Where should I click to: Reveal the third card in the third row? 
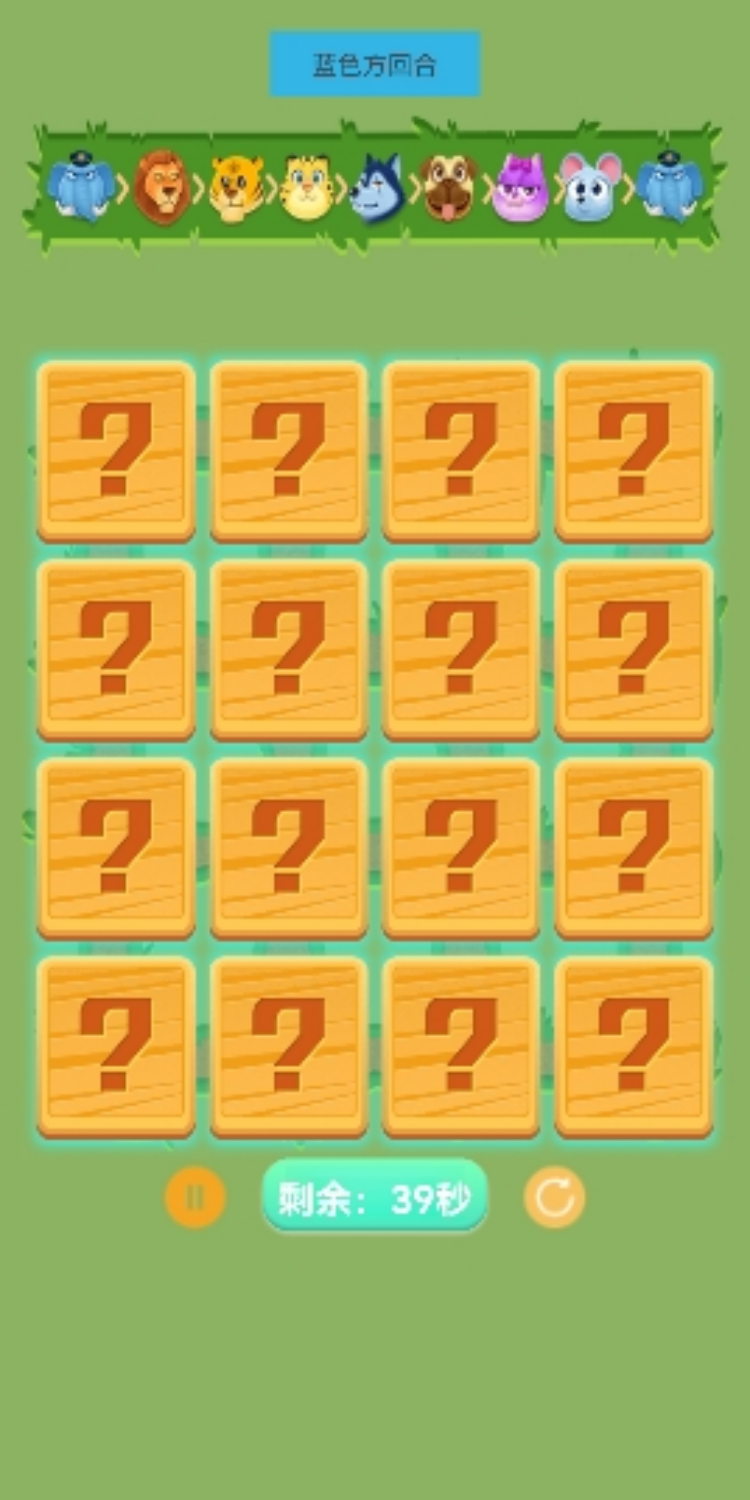[x=461, y=847]
